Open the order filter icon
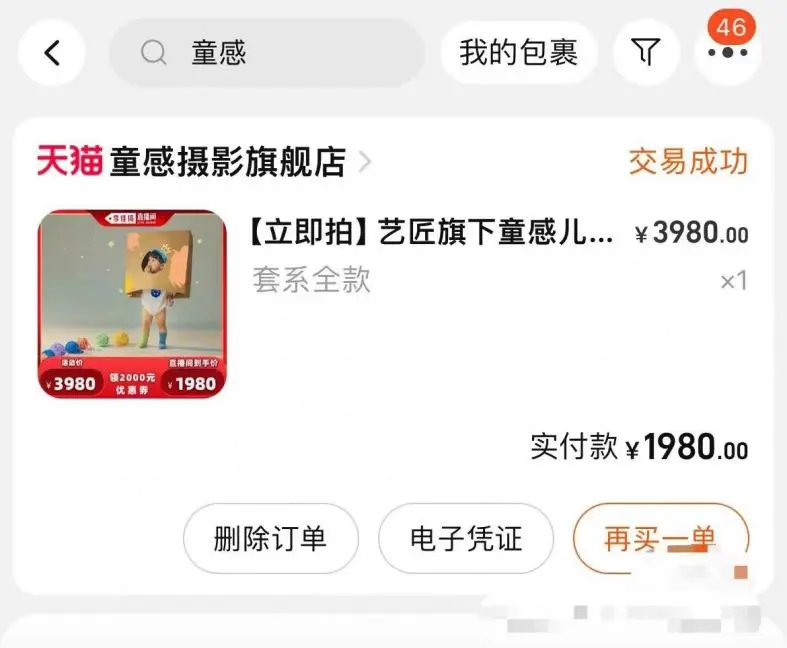787x648 pixels. (647, 53)
